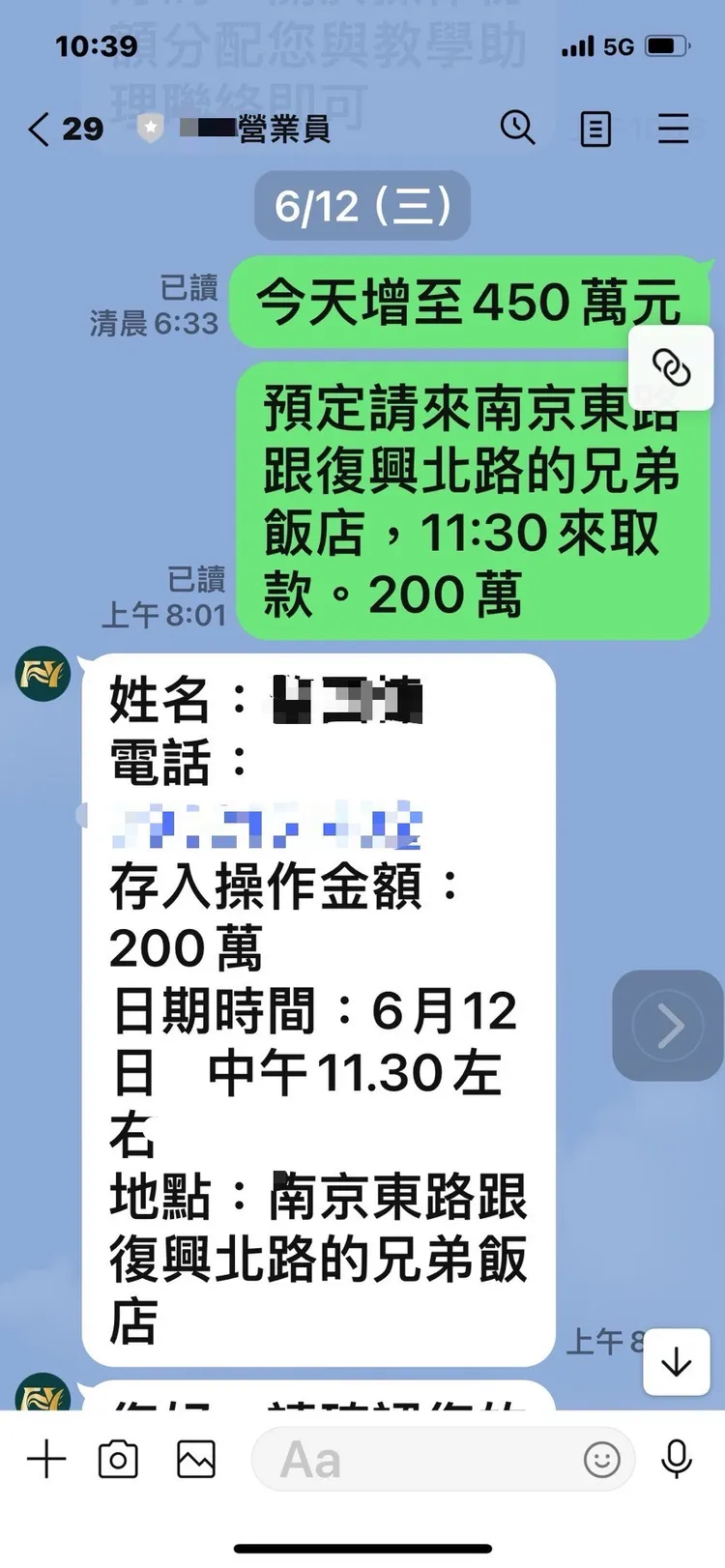725x1568 pixels.
Task: Open the camera from the chat bar
Action: point(118,1460)
